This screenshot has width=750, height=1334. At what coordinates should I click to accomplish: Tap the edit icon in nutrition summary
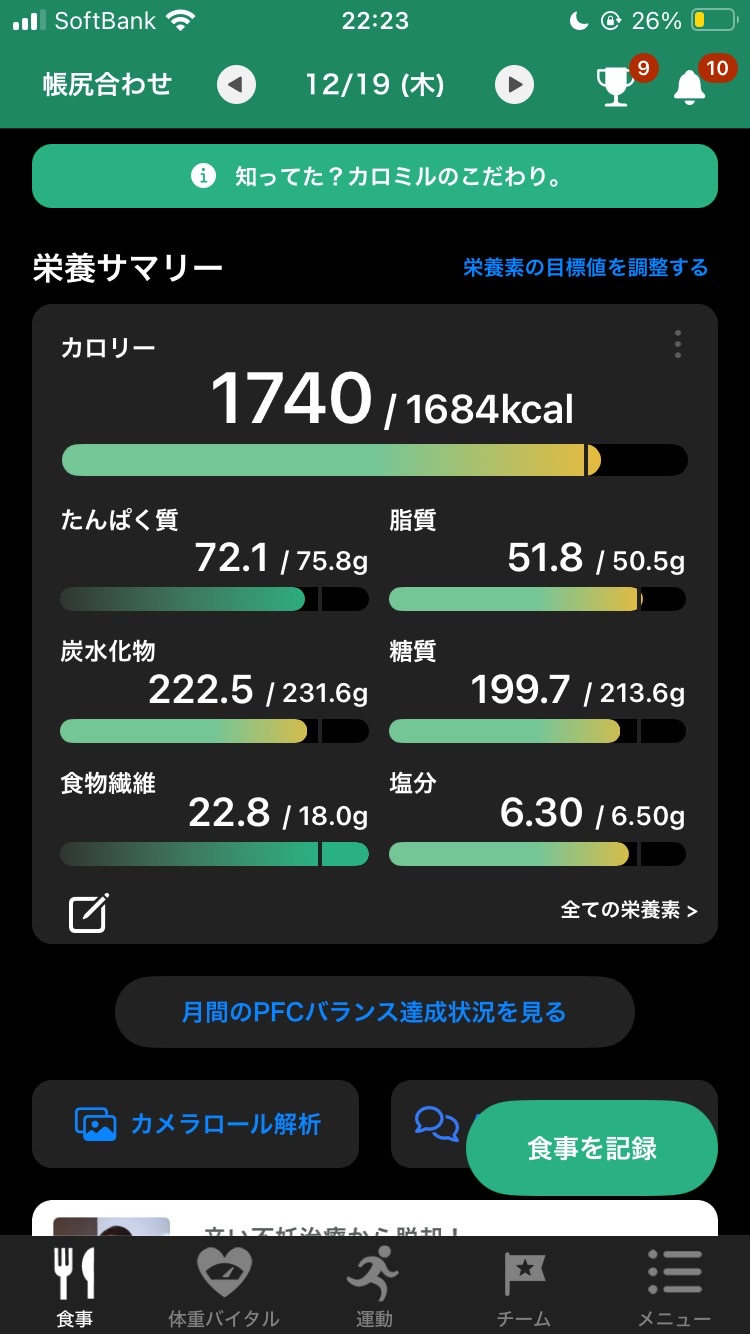pyautogui.click(x=88, y=912)
